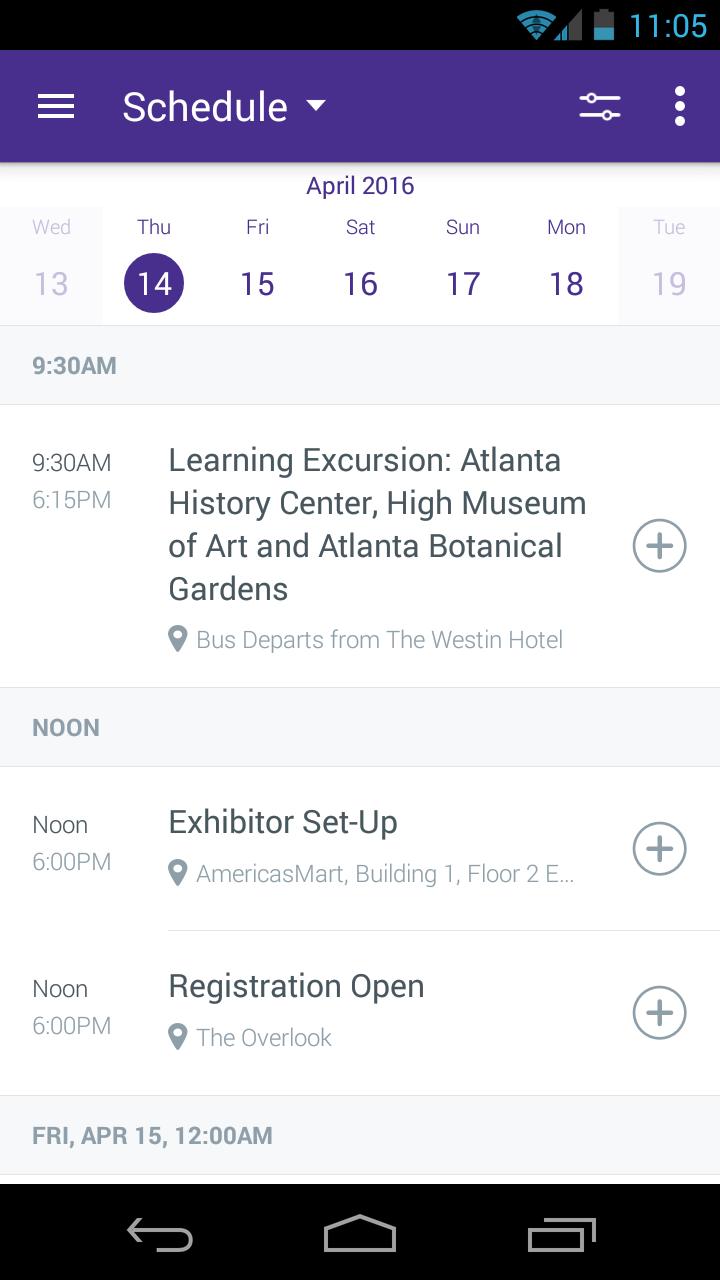Open the navigation drawer menu

(x=56, y=107)
